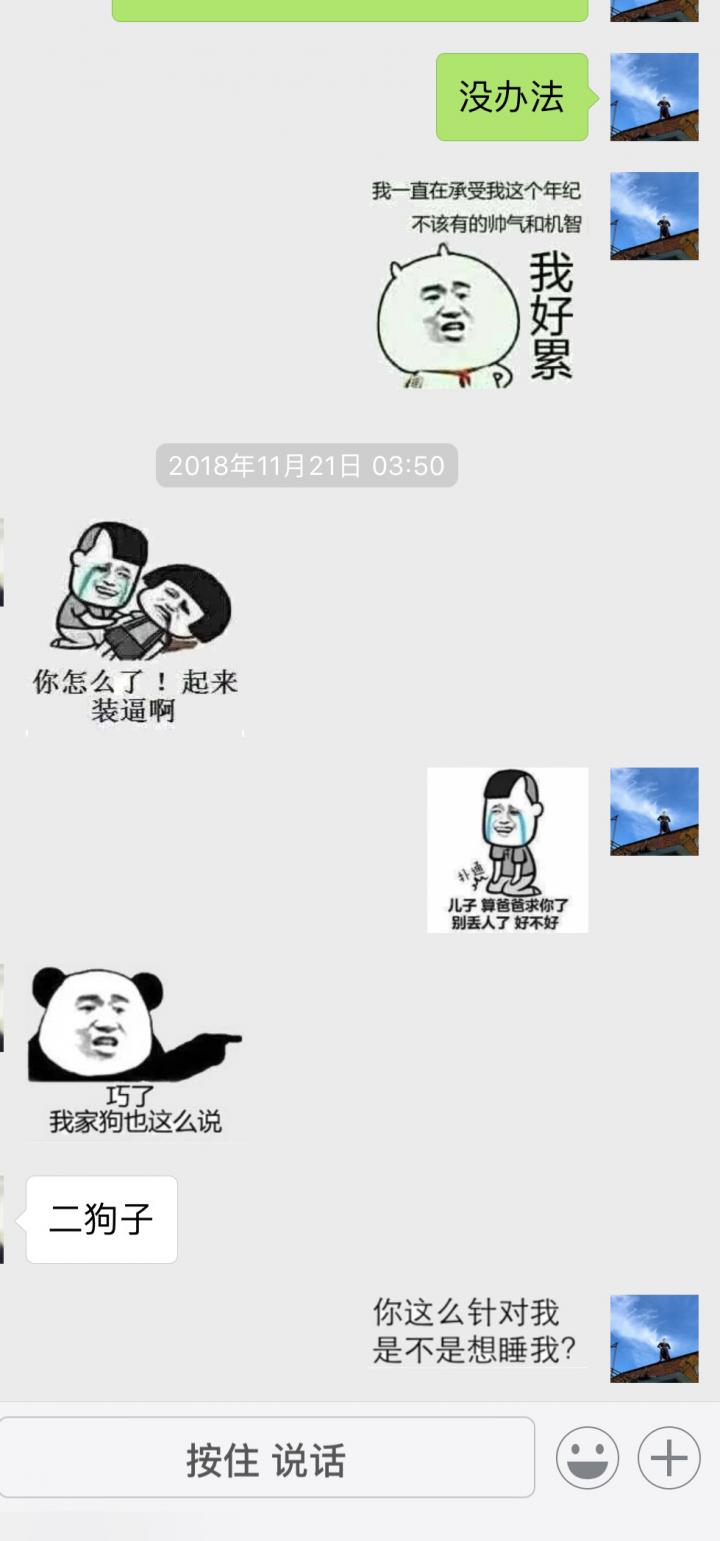The height and width of the screenshot is (1541, 720).
Task: View the 你怎么了！起来装逼啊 sticker
Action: (x=135, y=625)
